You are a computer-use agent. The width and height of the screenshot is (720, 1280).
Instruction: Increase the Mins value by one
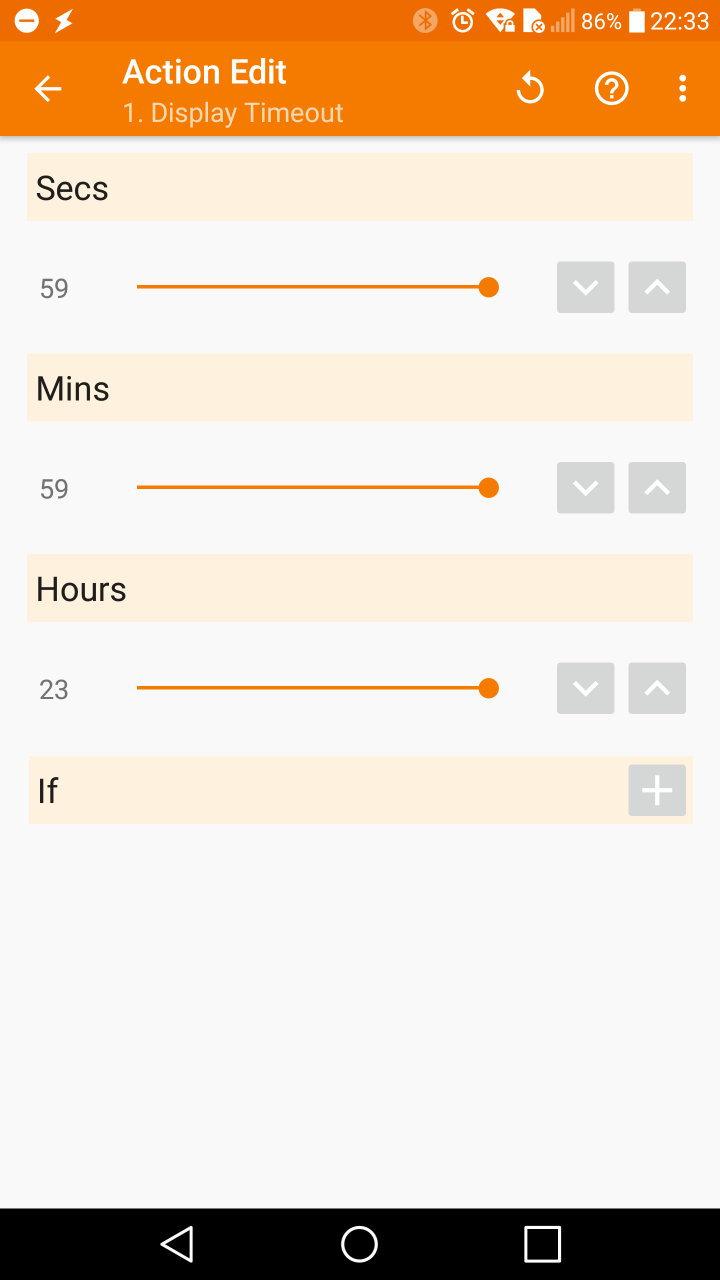(x=657, y=488)
